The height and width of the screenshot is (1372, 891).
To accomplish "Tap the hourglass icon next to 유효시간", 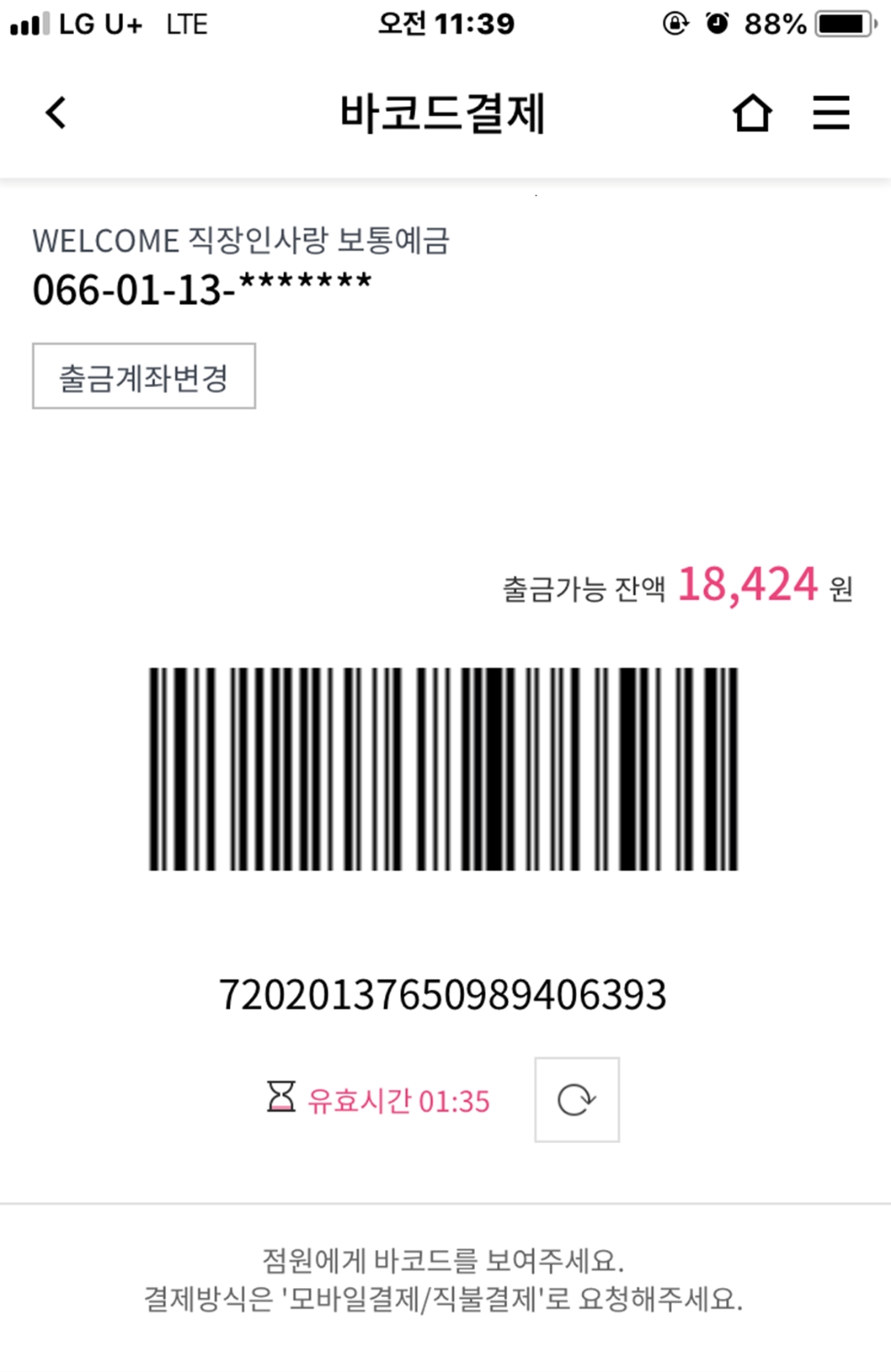I will [x=281, y=1097].
